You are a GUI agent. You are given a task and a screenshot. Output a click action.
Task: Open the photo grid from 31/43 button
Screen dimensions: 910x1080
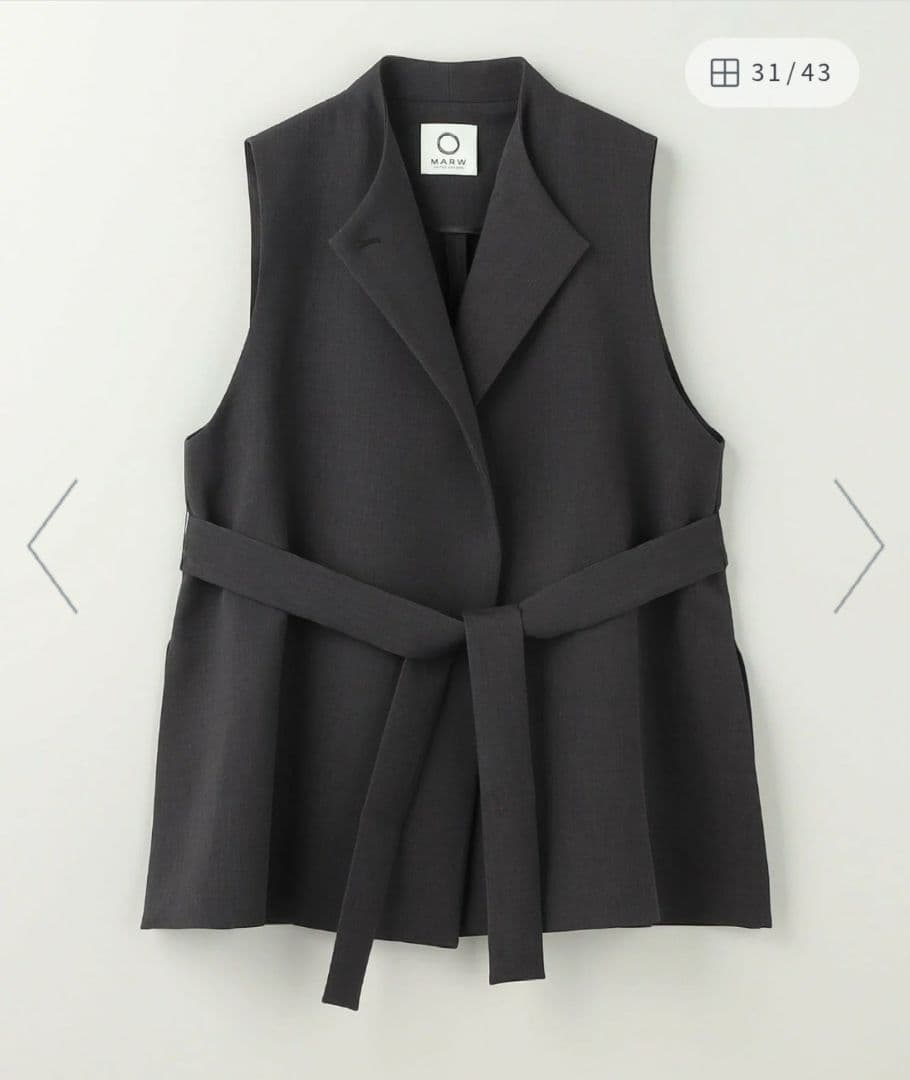pos(770,73)
